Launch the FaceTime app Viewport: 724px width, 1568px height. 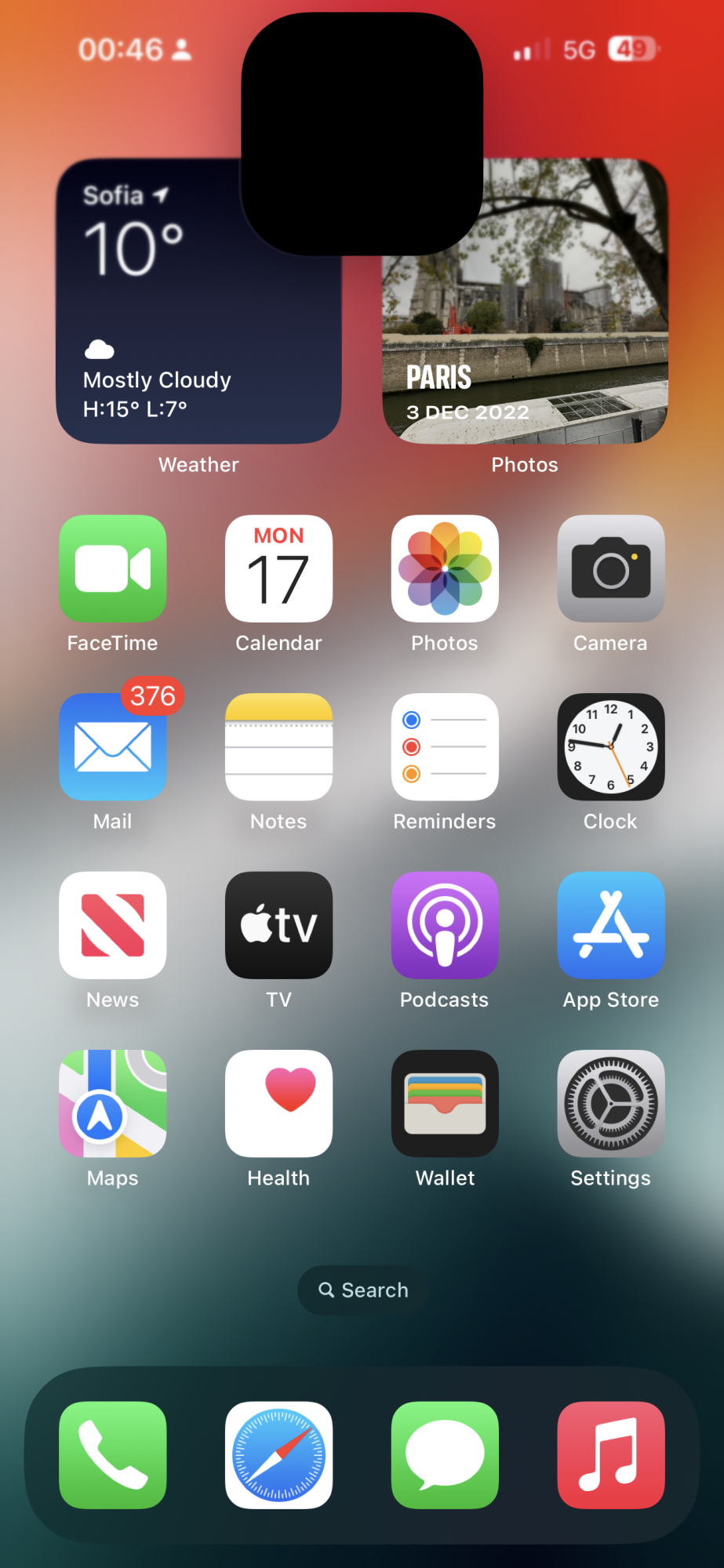click(113, 568)
